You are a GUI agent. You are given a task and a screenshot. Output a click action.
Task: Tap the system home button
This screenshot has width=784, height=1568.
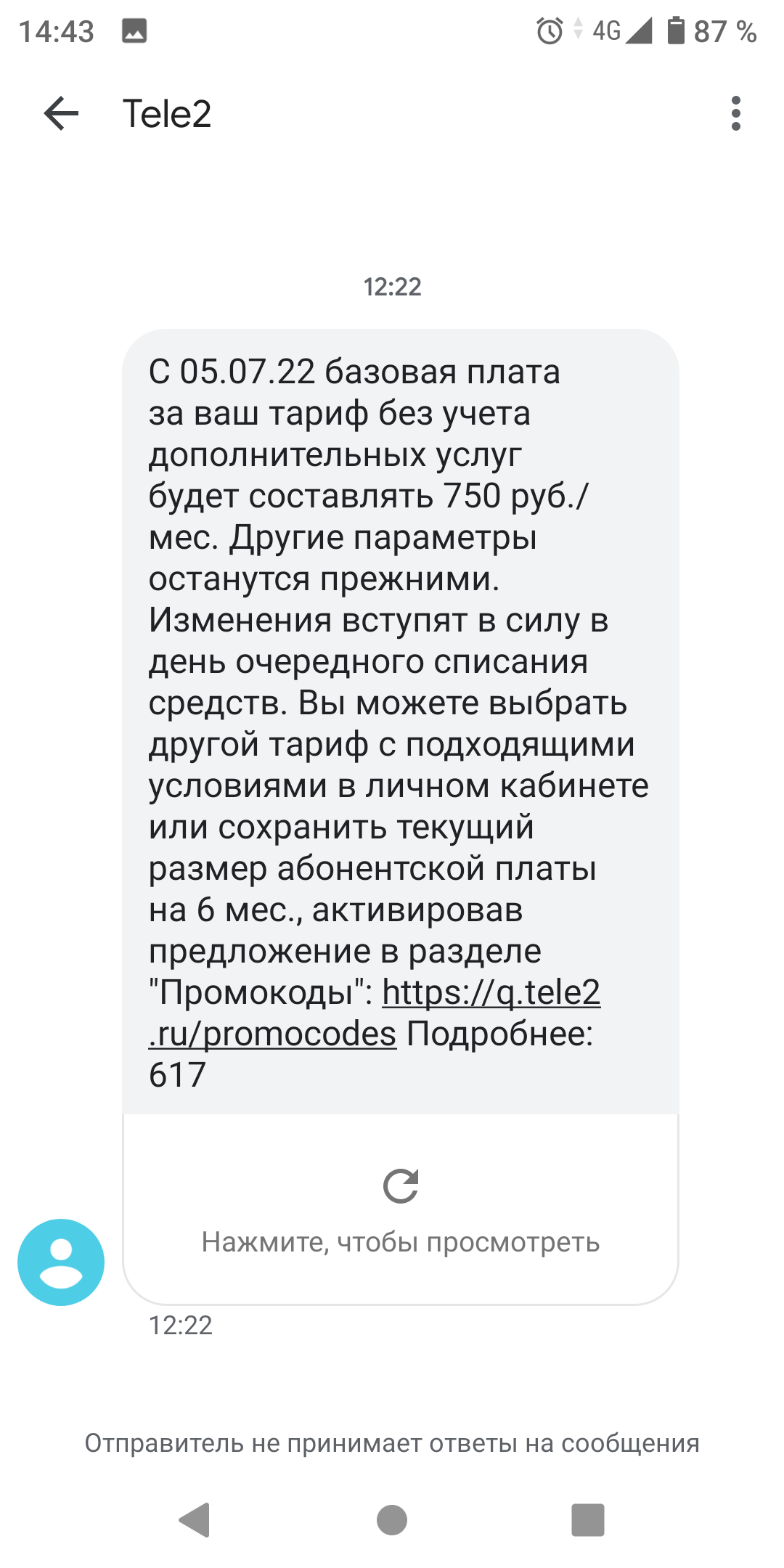click(x=392, y=1520)
